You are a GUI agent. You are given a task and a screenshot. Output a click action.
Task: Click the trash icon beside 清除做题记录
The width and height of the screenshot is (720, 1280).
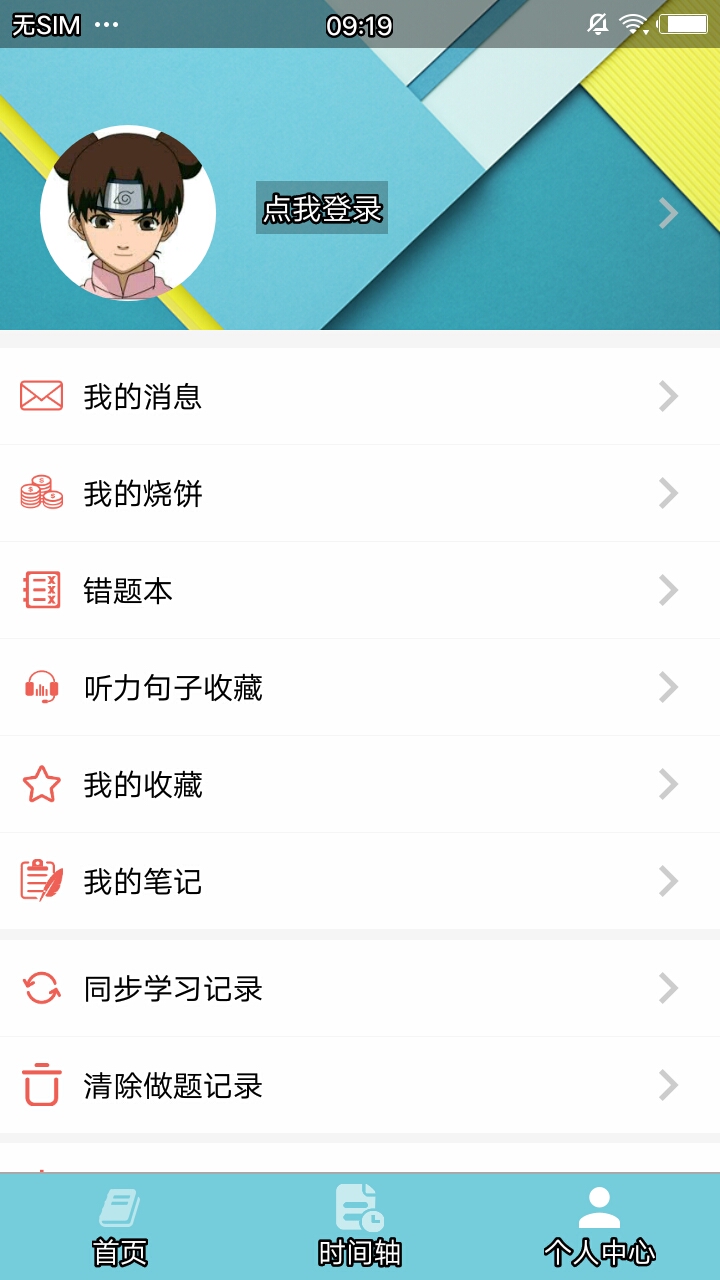pyautogui.click(x=41, y=1085)
